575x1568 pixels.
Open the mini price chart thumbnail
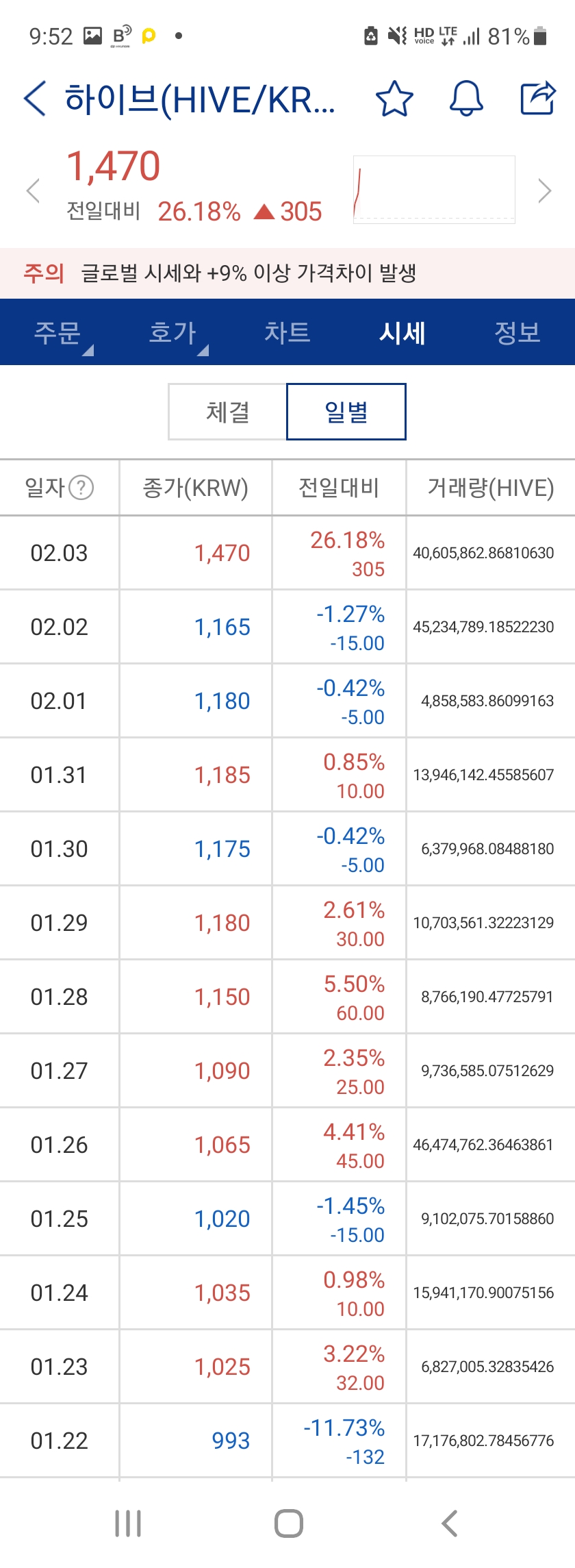click(434, 190)
